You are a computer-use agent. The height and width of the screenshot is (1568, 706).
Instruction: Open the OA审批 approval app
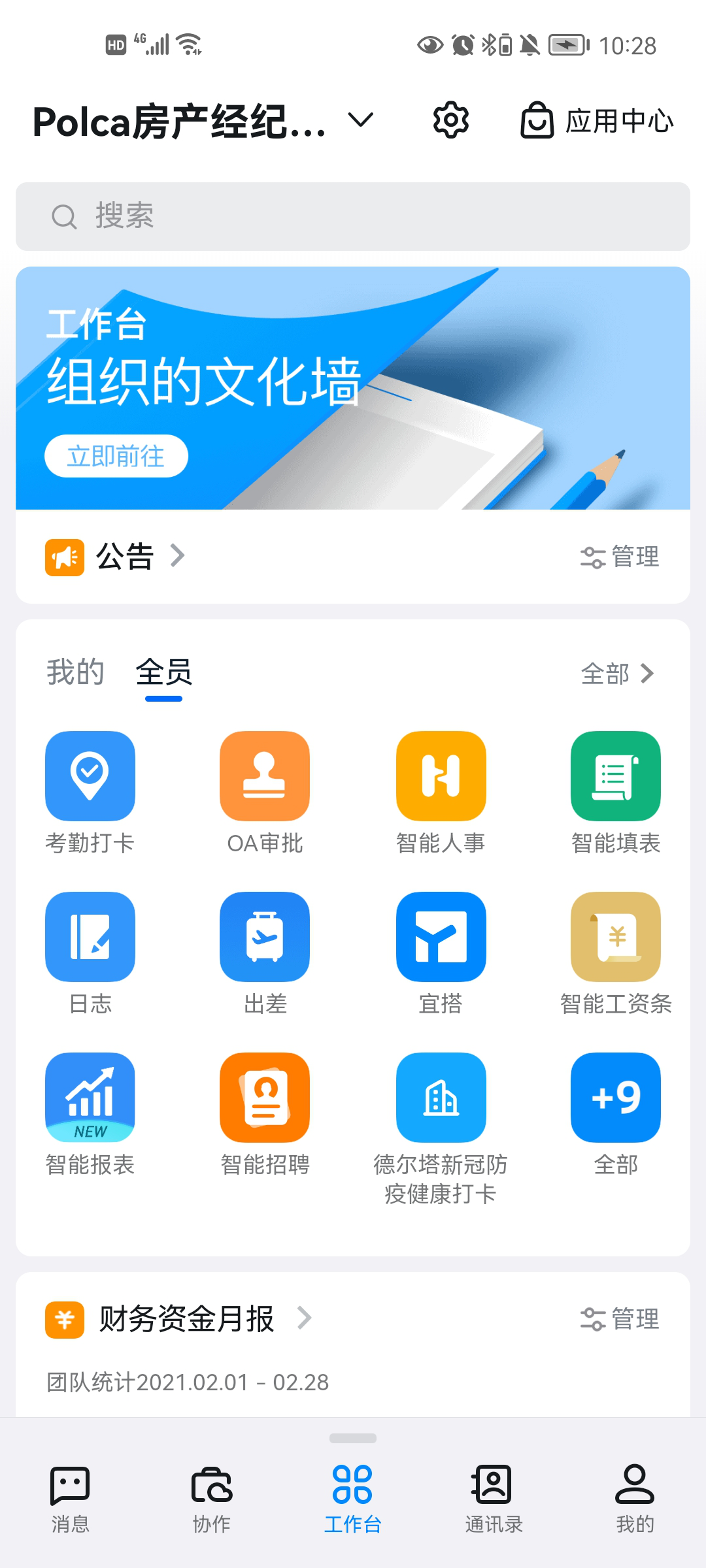pos(265,776)
